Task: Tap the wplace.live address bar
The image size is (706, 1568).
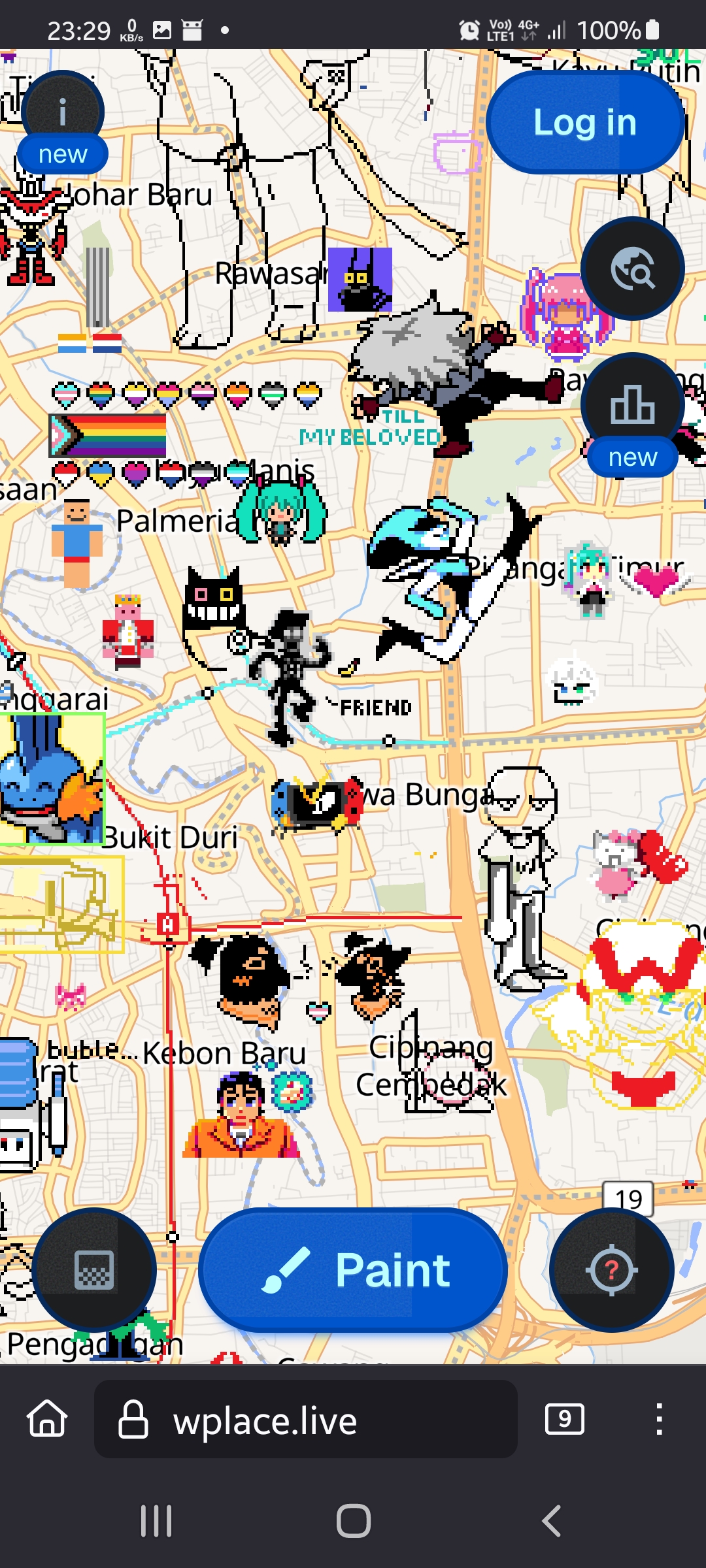Action: (x=306, y=1419)
